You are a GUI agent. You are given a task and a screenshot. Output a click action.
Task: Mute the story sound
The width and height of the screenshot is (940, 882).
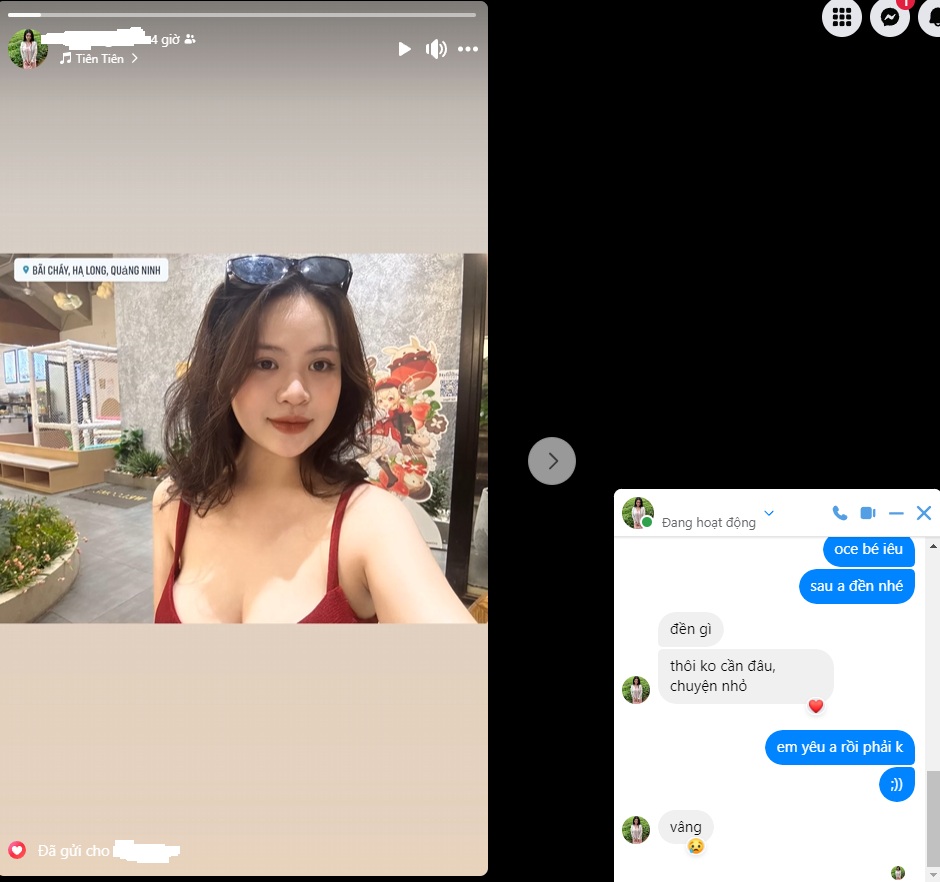(x=436, y=49)
